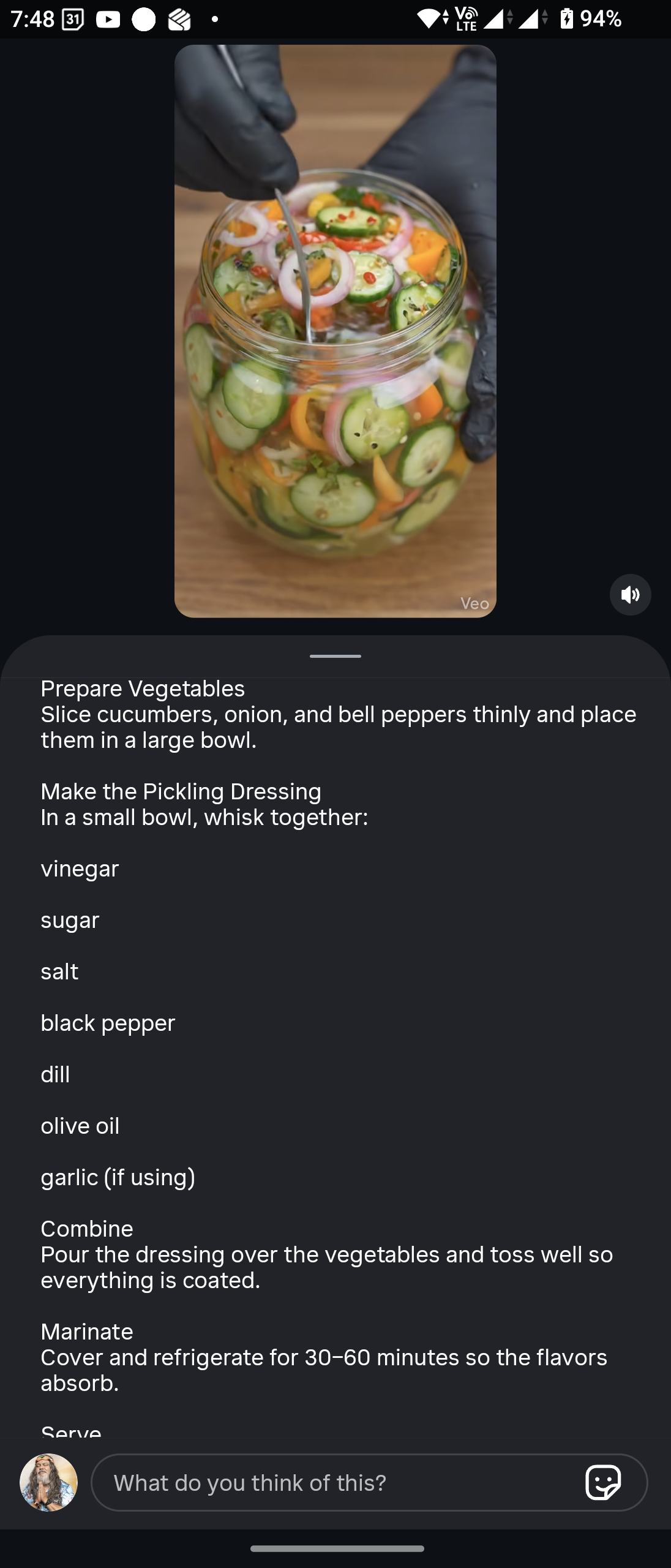Open the sticker picker in comment box
This screenshot has height=1568, width=671.
[603, 1482]
